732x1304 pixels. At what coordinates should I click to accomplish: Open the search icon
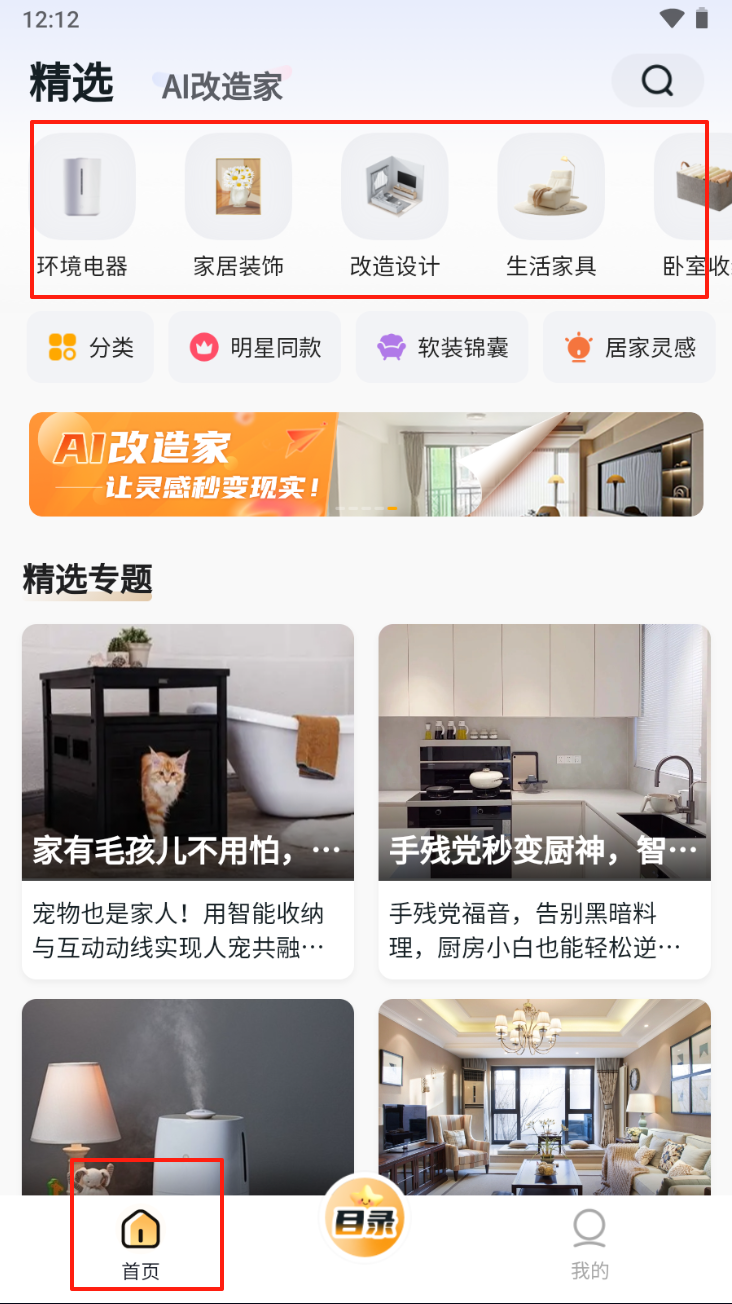(x=657, y=80)
